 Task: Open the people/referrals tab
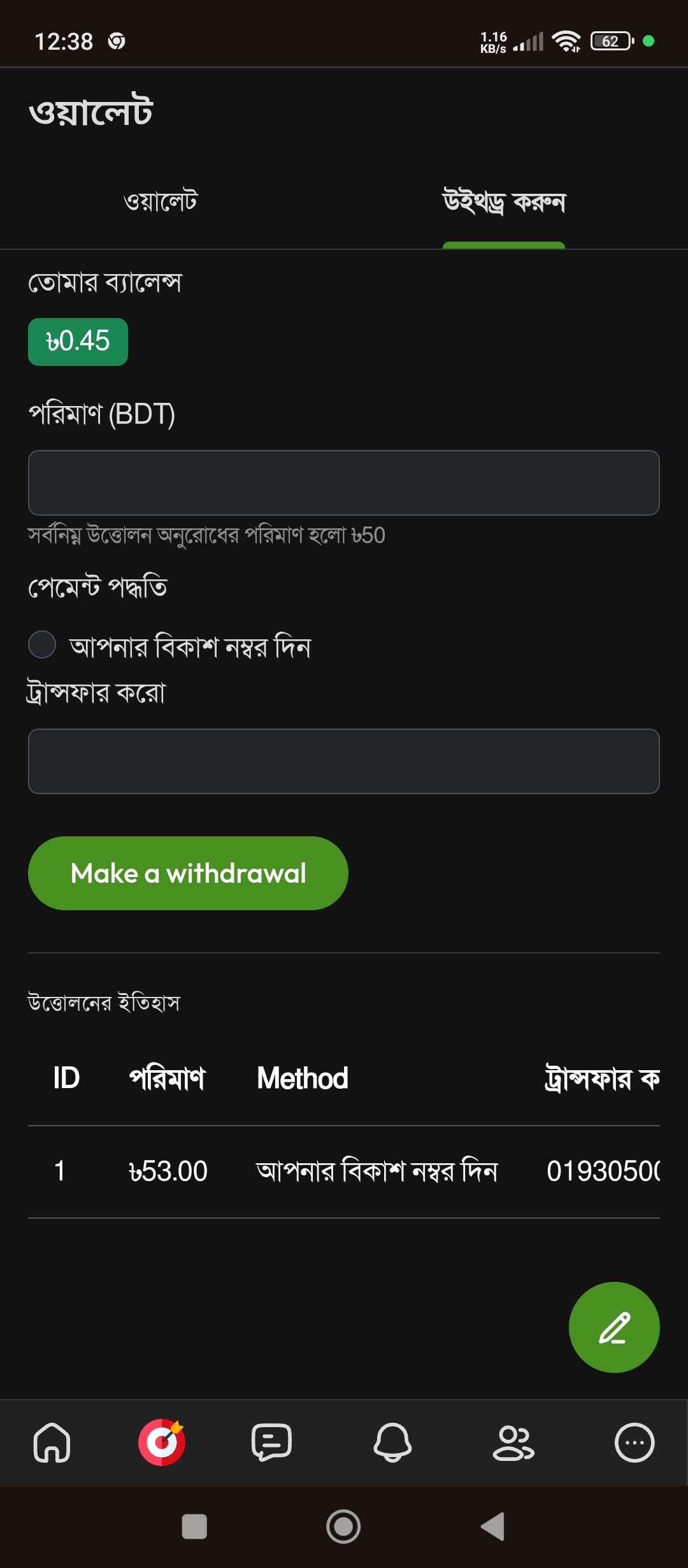tap(513, 1442)
